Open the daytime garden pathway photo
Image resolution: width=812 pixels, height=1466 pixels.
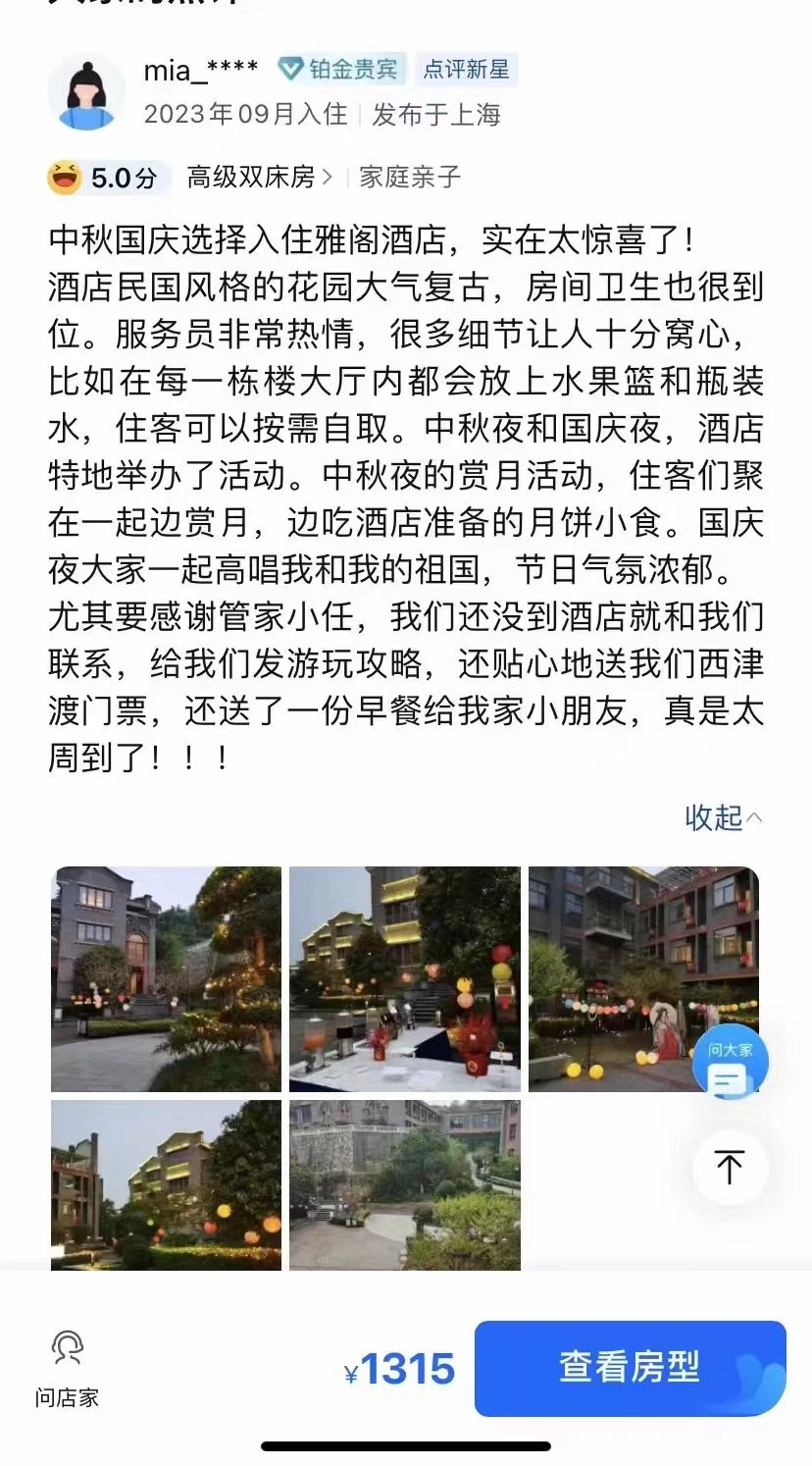point(404,1184)
